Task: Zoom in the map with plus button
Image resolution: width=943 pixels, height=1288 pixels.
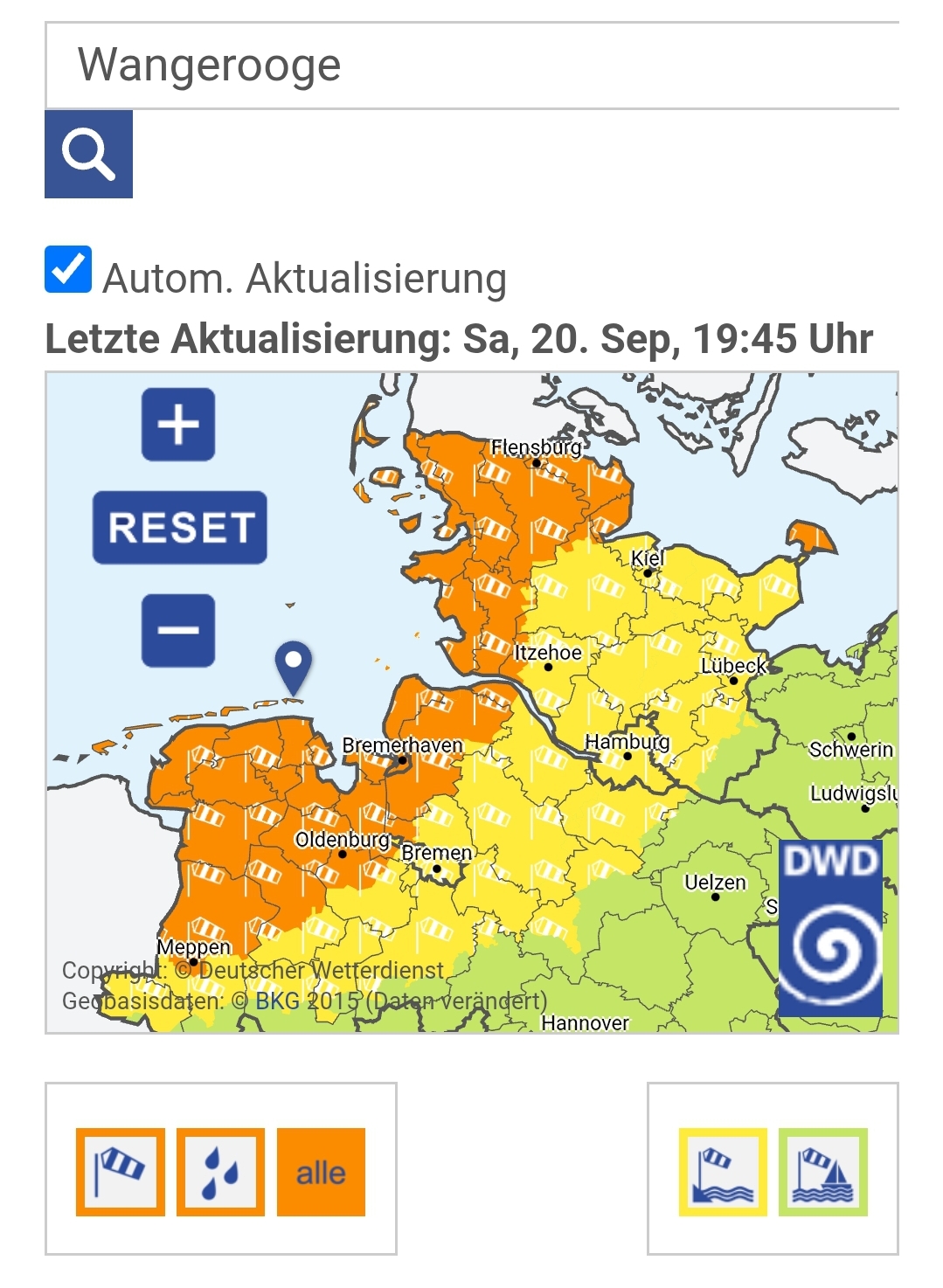Action: (178, 425)
